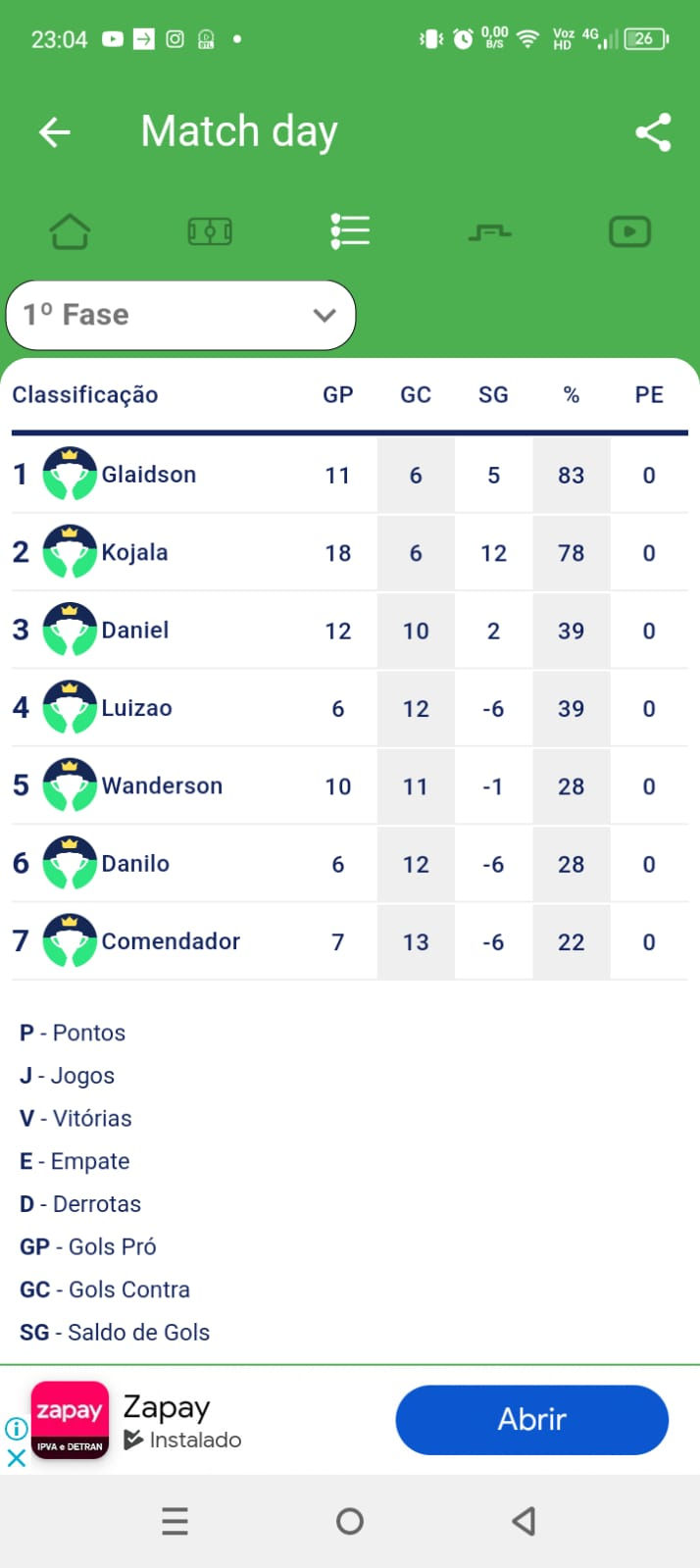
Task: Switch to the home tab
Action: coord(70,232)
